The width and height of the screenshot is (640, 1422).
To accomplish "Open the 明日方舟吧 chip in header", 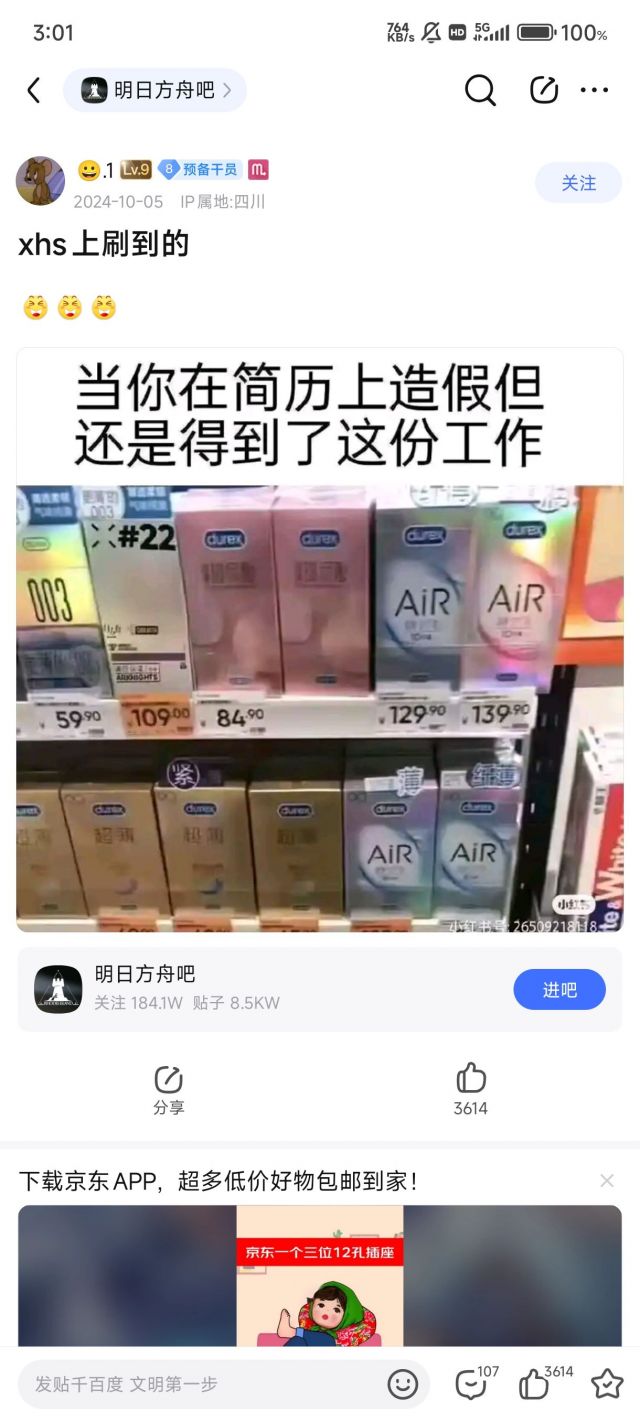I will tap(155, 91).
